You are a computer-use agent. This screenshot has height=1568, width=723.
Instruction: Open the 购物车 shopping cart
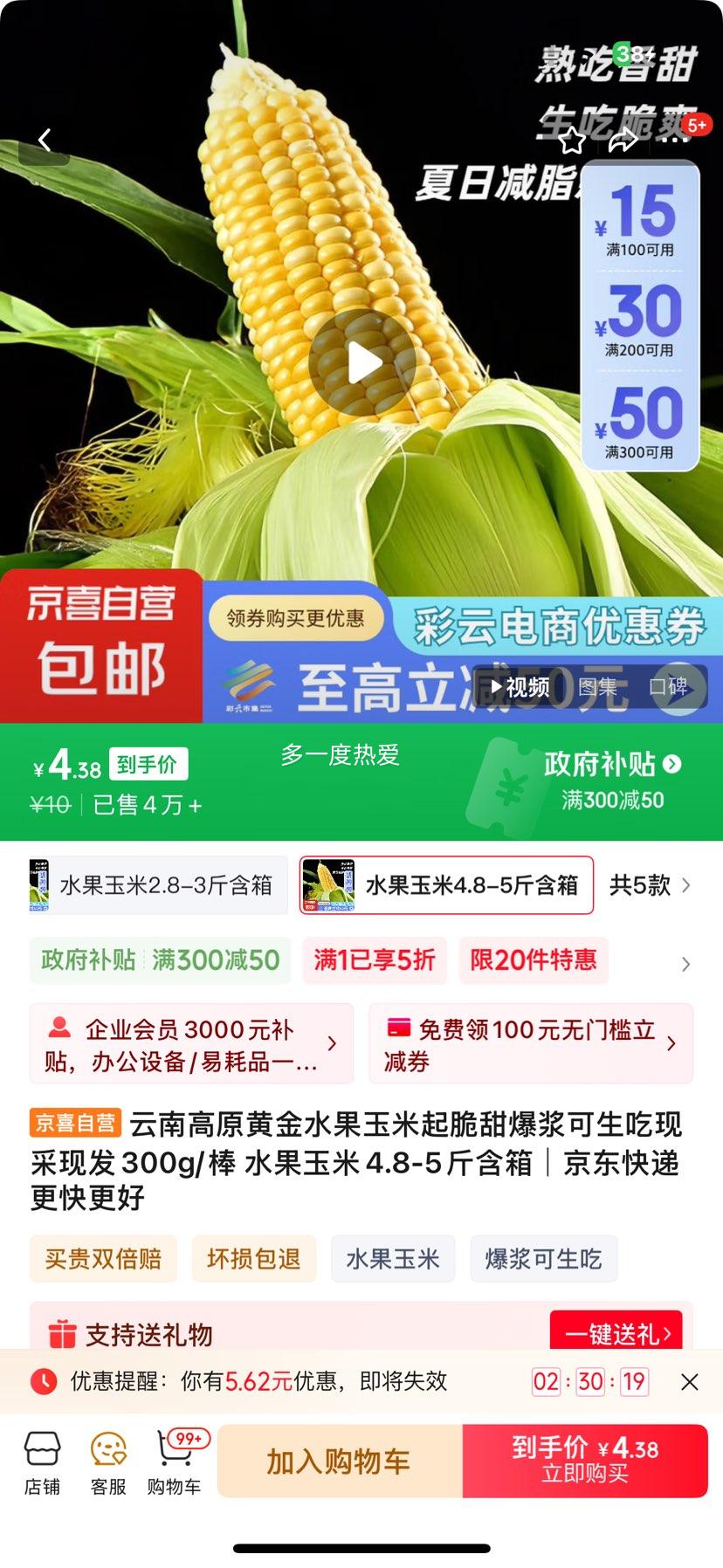[175, 1461]
